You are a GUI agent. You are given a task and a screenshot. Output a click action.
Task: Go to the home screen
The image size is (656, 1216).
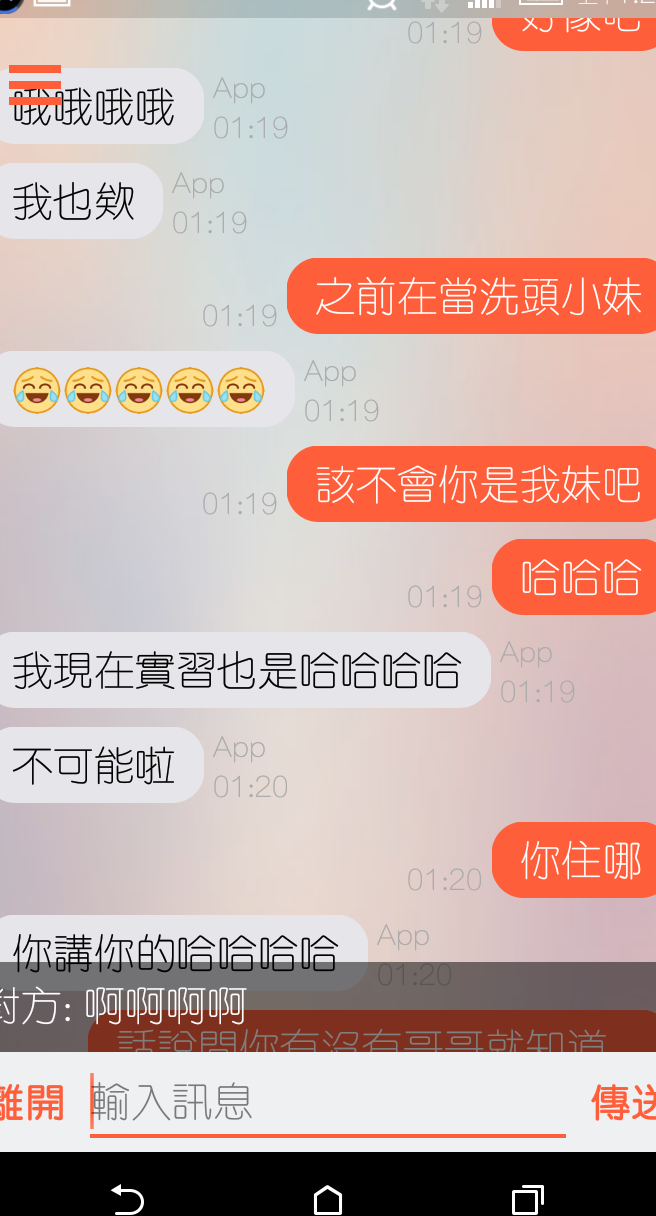328,1198
